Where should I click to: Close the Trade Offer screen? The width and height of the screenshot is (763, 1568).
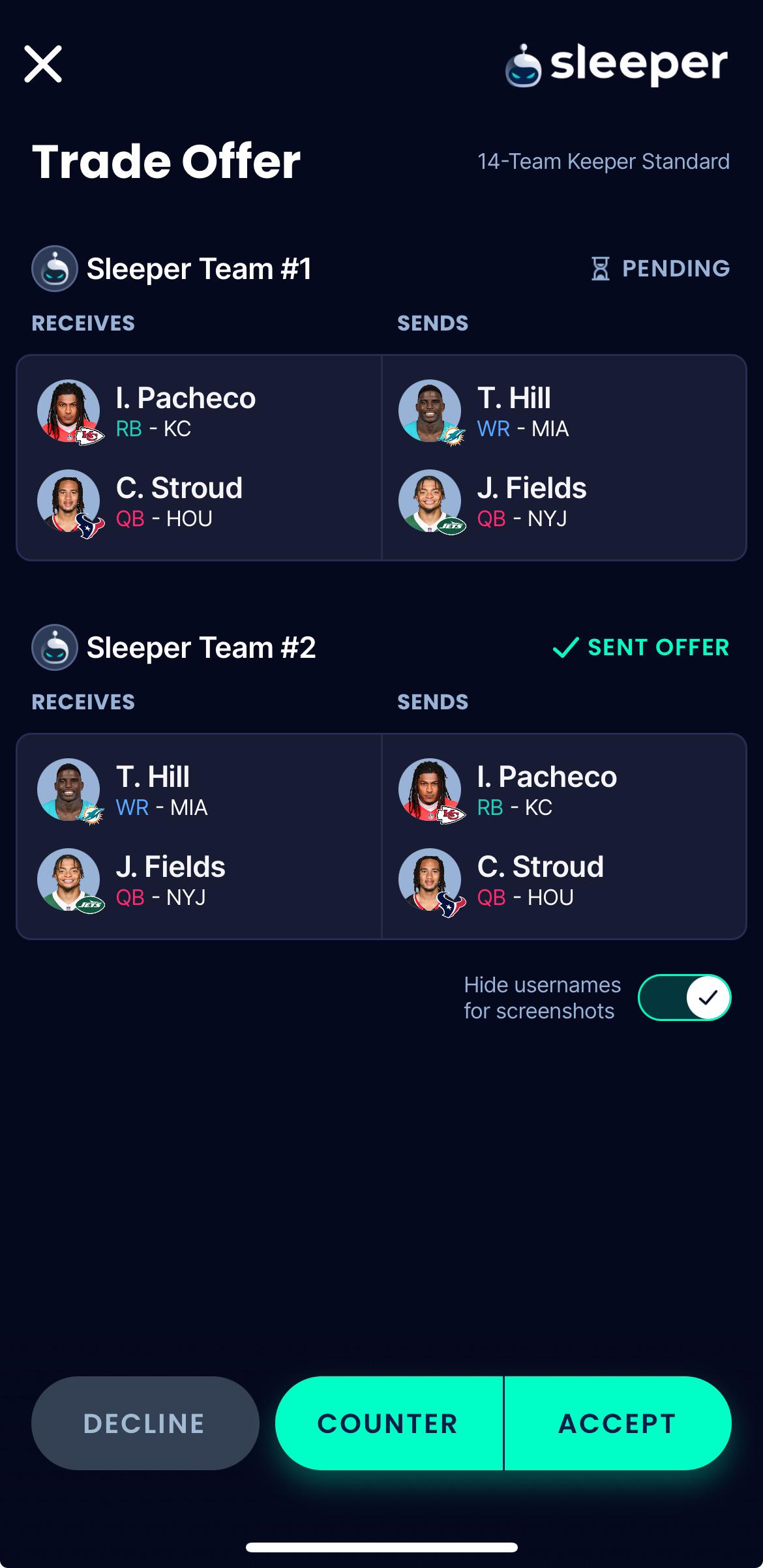coord(43,64)
